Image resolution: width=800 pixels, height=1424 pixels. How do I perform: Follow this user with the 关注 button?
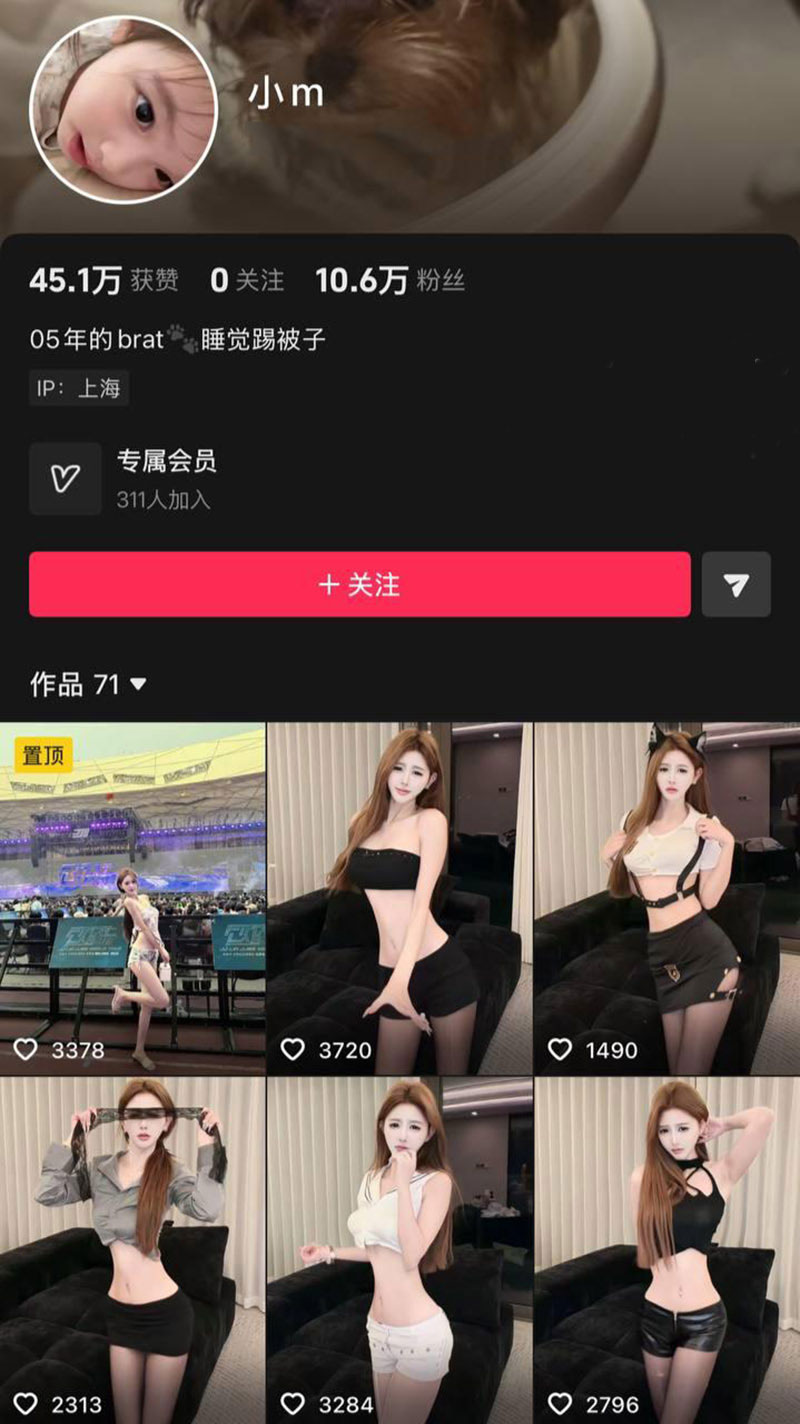(x=359, y=584)
